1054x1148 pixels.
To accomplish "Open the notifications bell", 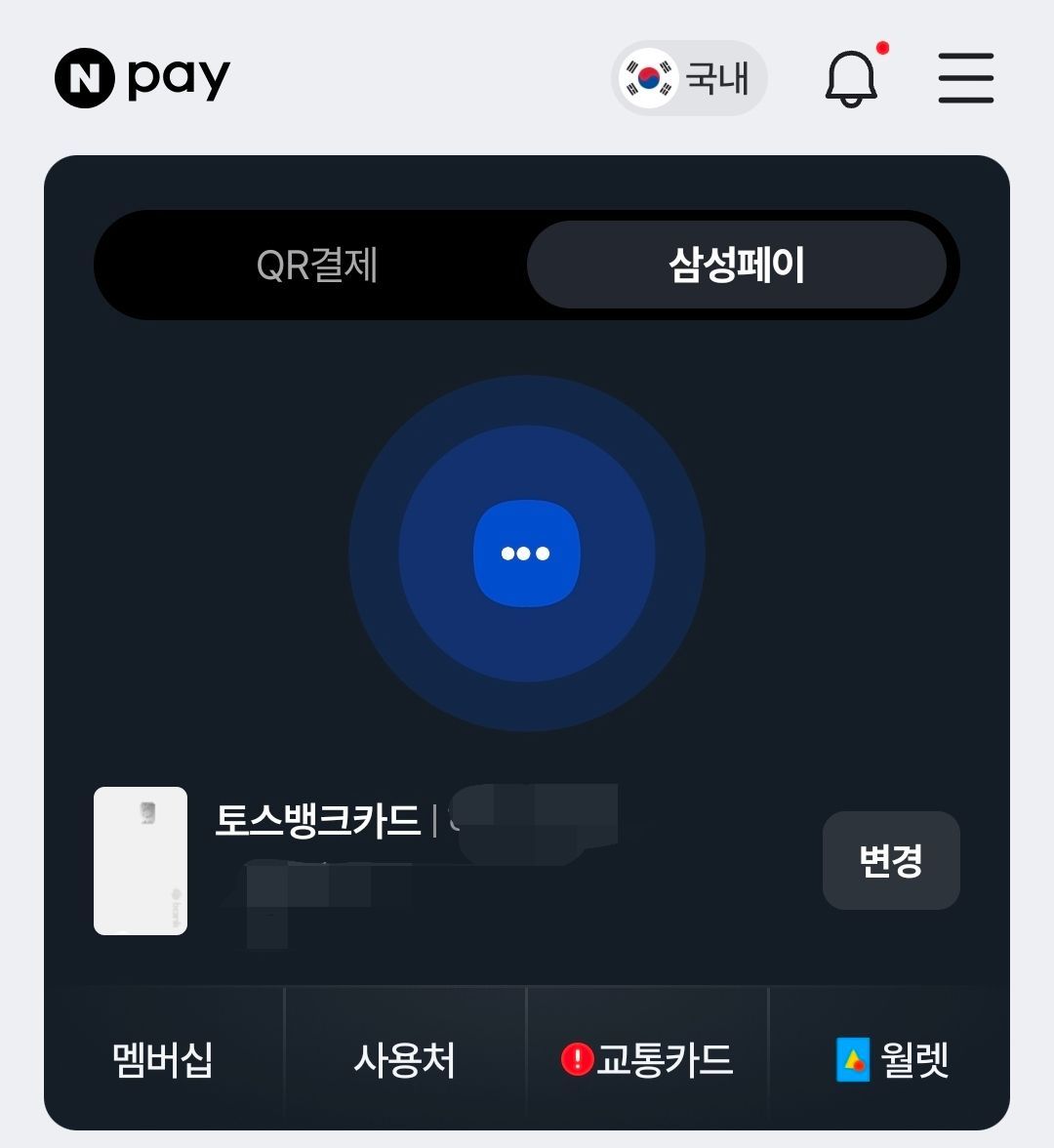I will pos(851,78).
